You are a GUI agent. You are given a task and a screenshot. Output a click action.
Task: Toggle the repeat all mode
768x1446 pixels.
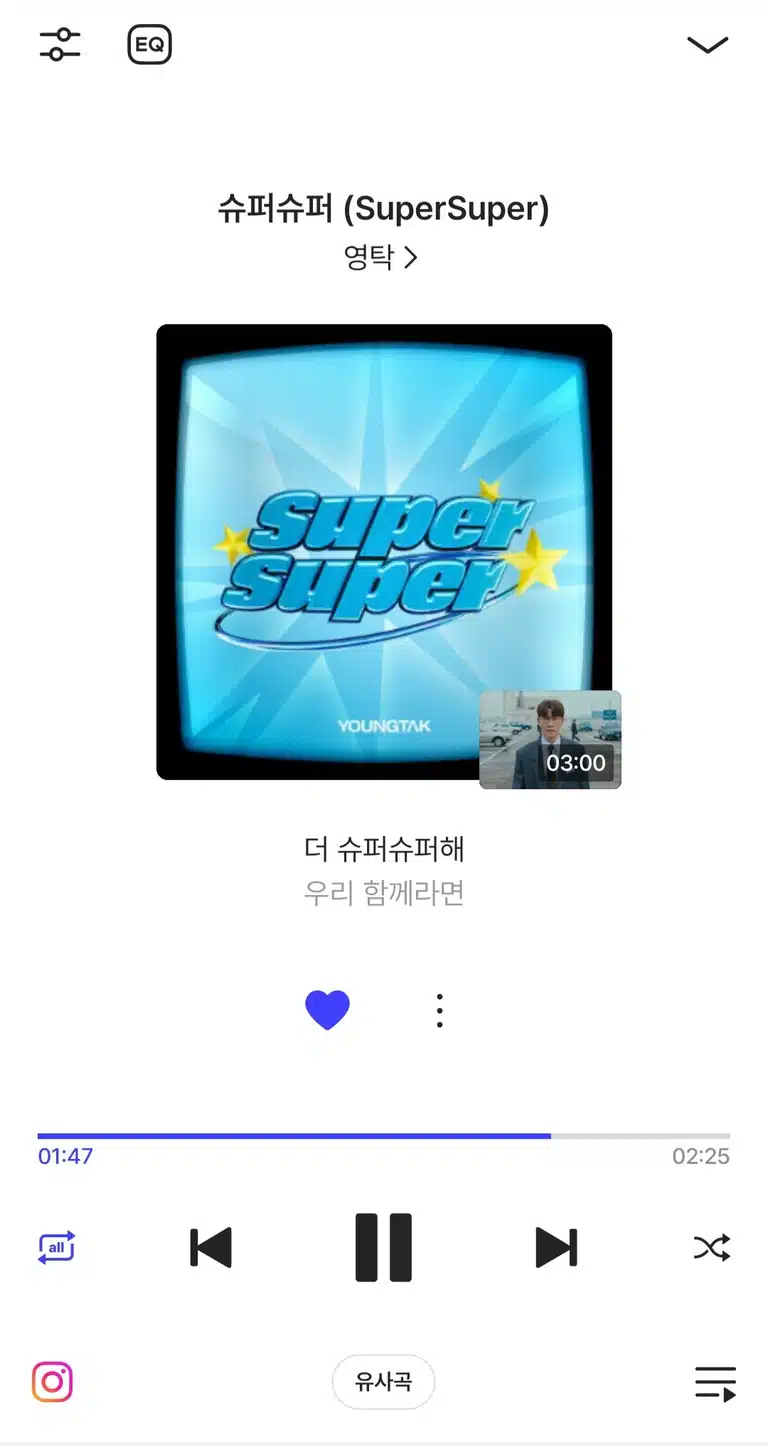56,1247
